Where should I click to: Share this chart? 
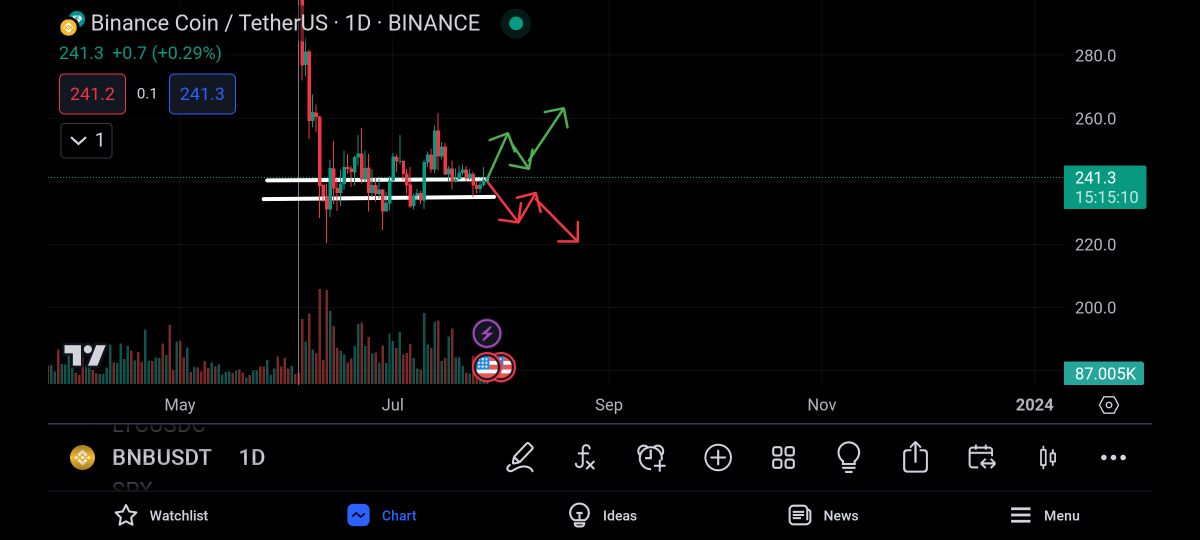(915, 458)
